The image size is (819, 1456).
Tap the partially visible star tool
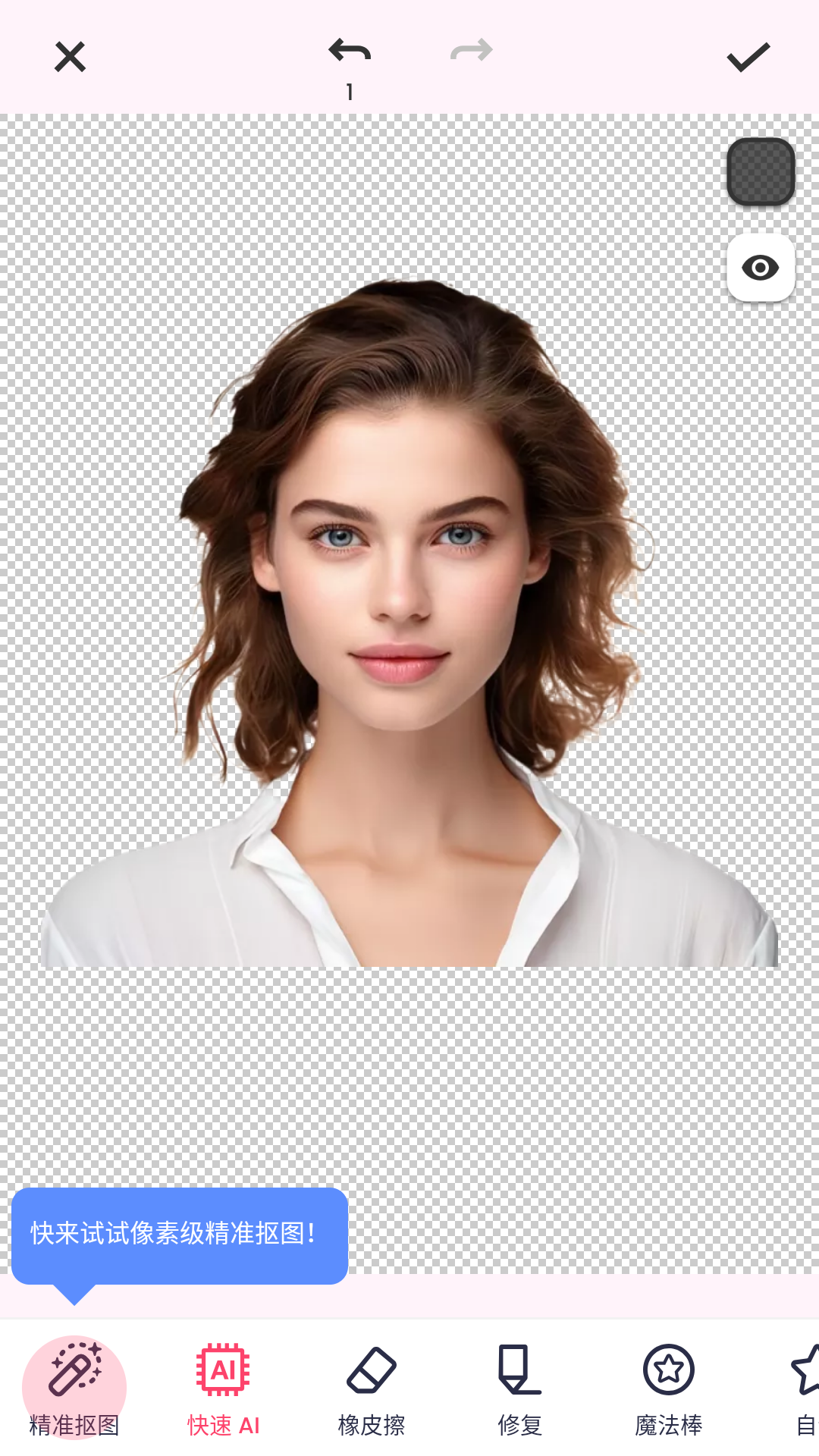(x=804, y=1388)
